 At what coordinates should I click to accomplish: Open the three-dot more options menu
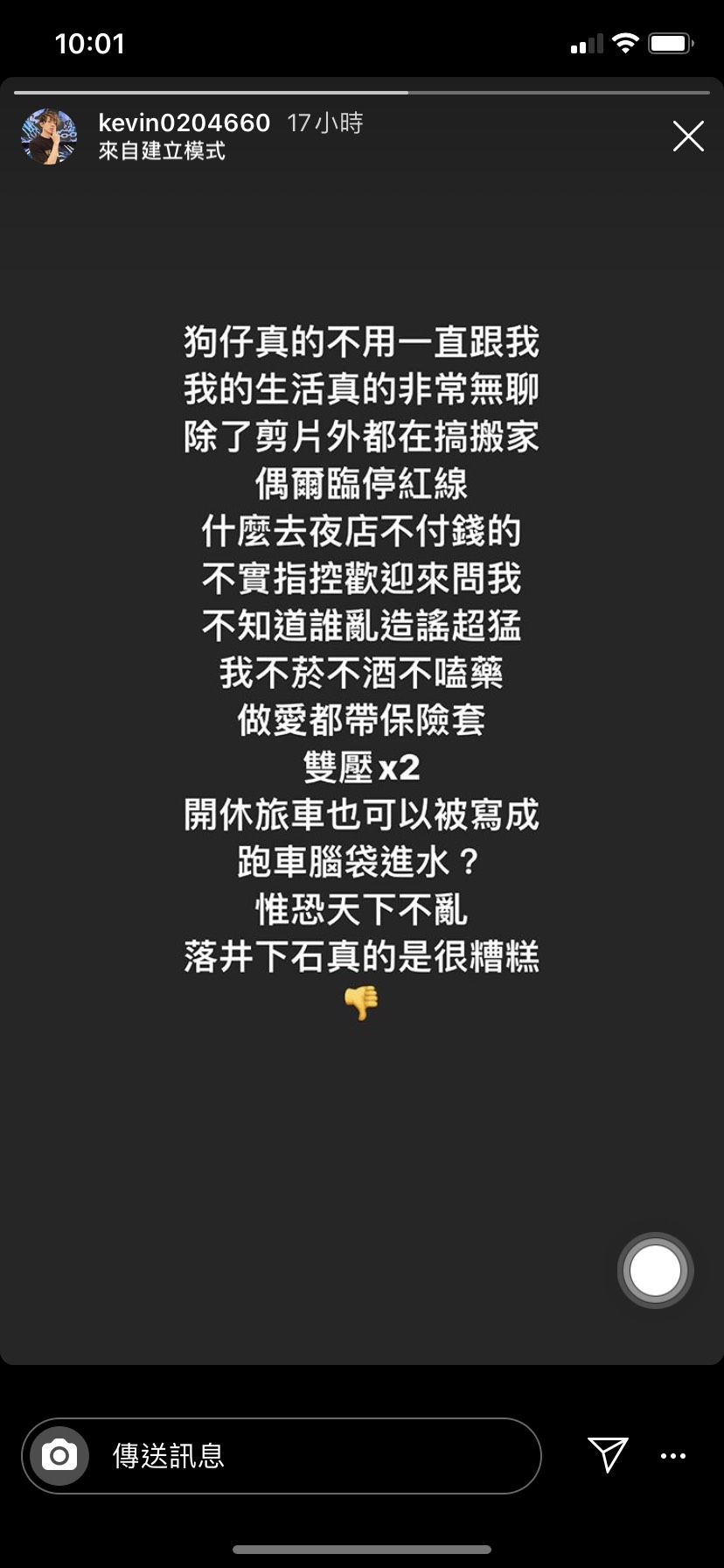(x=672, y=1456)
